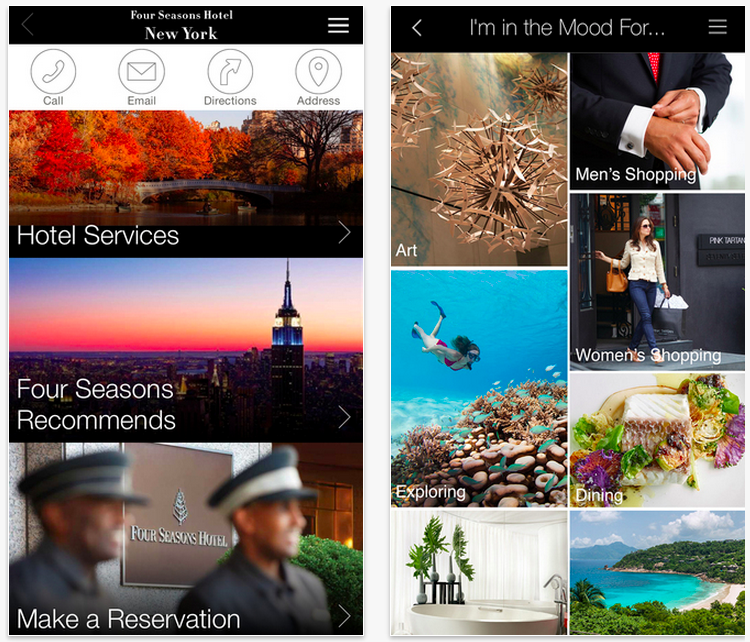Viewport: 750px width, 642px height.
Task: Open the tropical beach photo tile
Action: pos(650,574)
